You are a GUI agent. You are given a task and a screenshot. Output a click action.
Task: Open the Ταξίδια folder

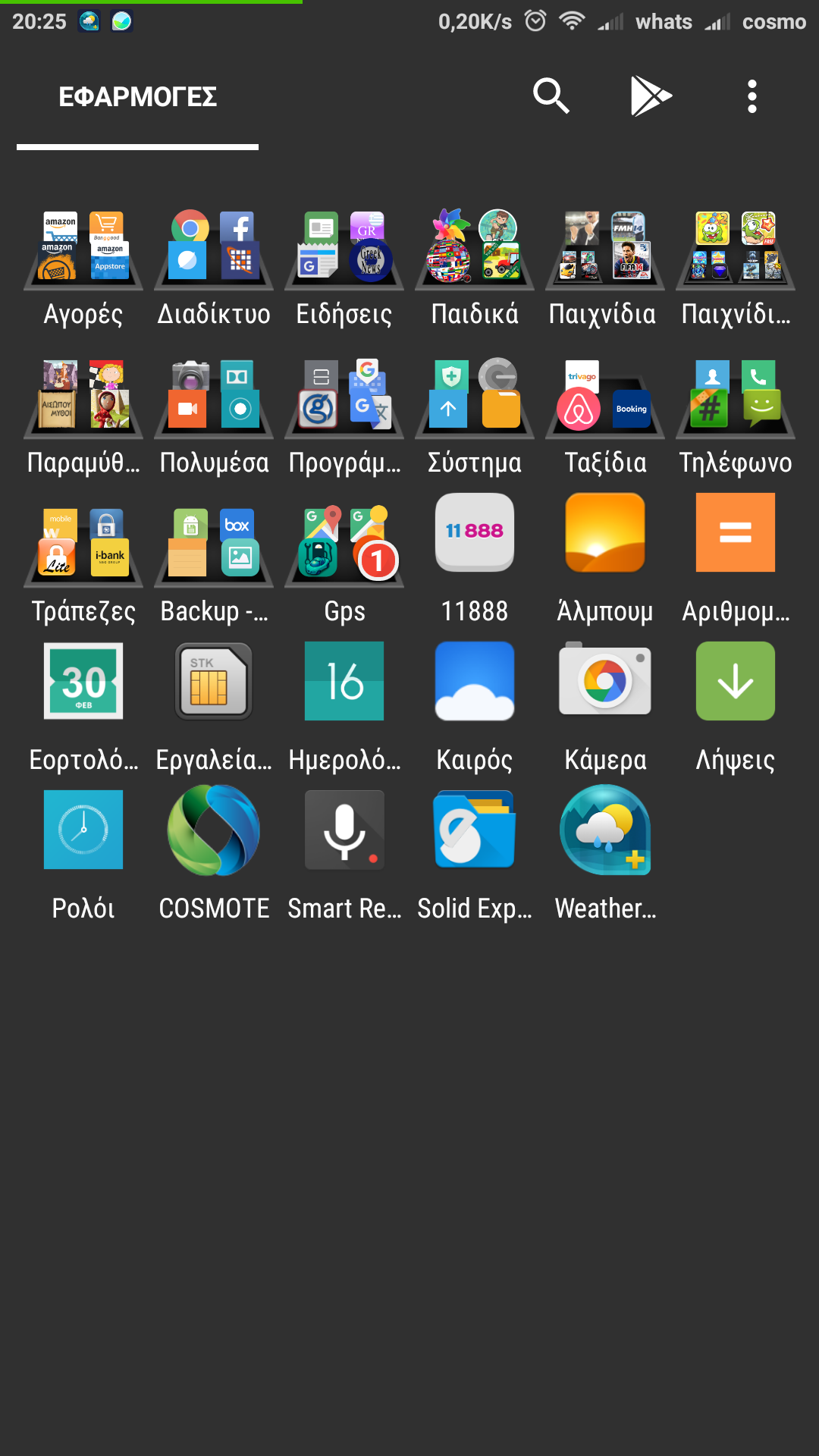[605, 399]
